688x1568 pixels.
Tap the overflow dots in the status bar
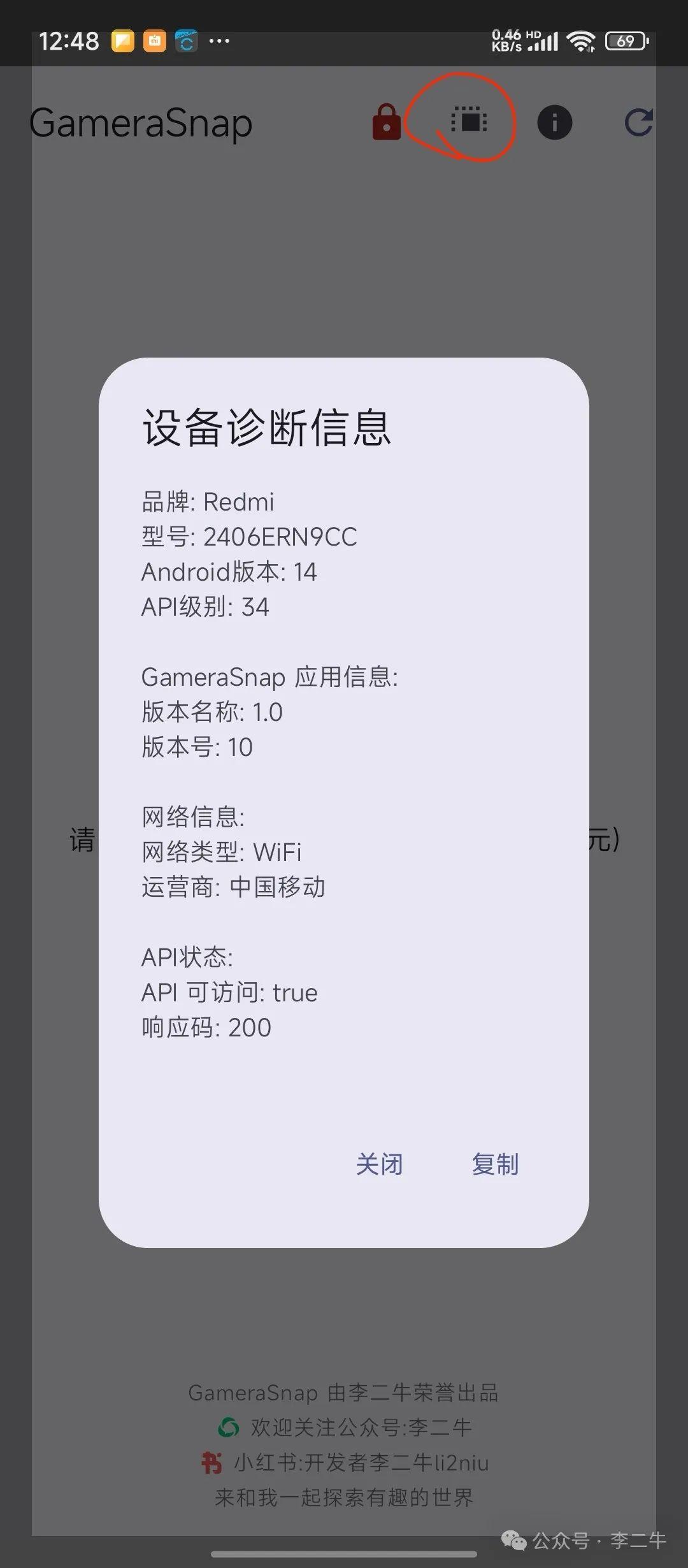[220, 41]
